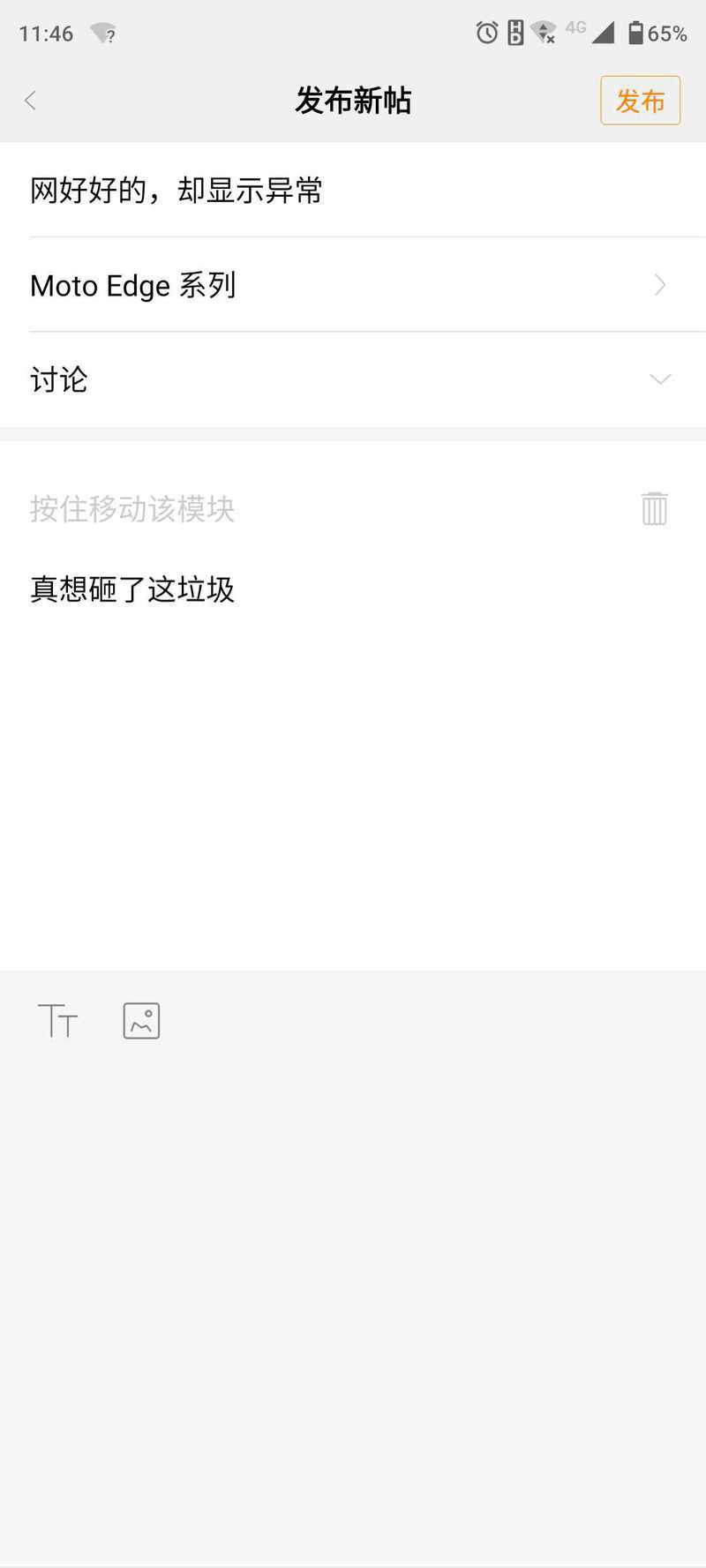Screen dimensions: 706x1568
Task: Open the Moto Edge 系列 forum selector
Action: pos(353,285)
